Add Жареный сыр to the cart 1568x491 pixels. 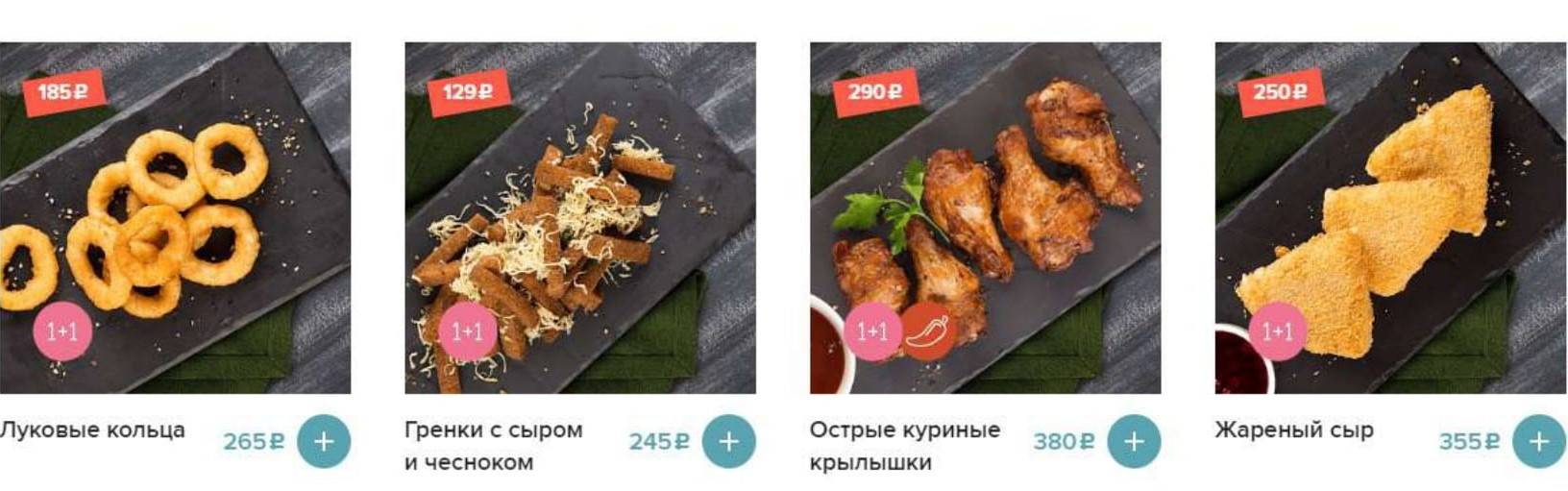(1539, 441)
